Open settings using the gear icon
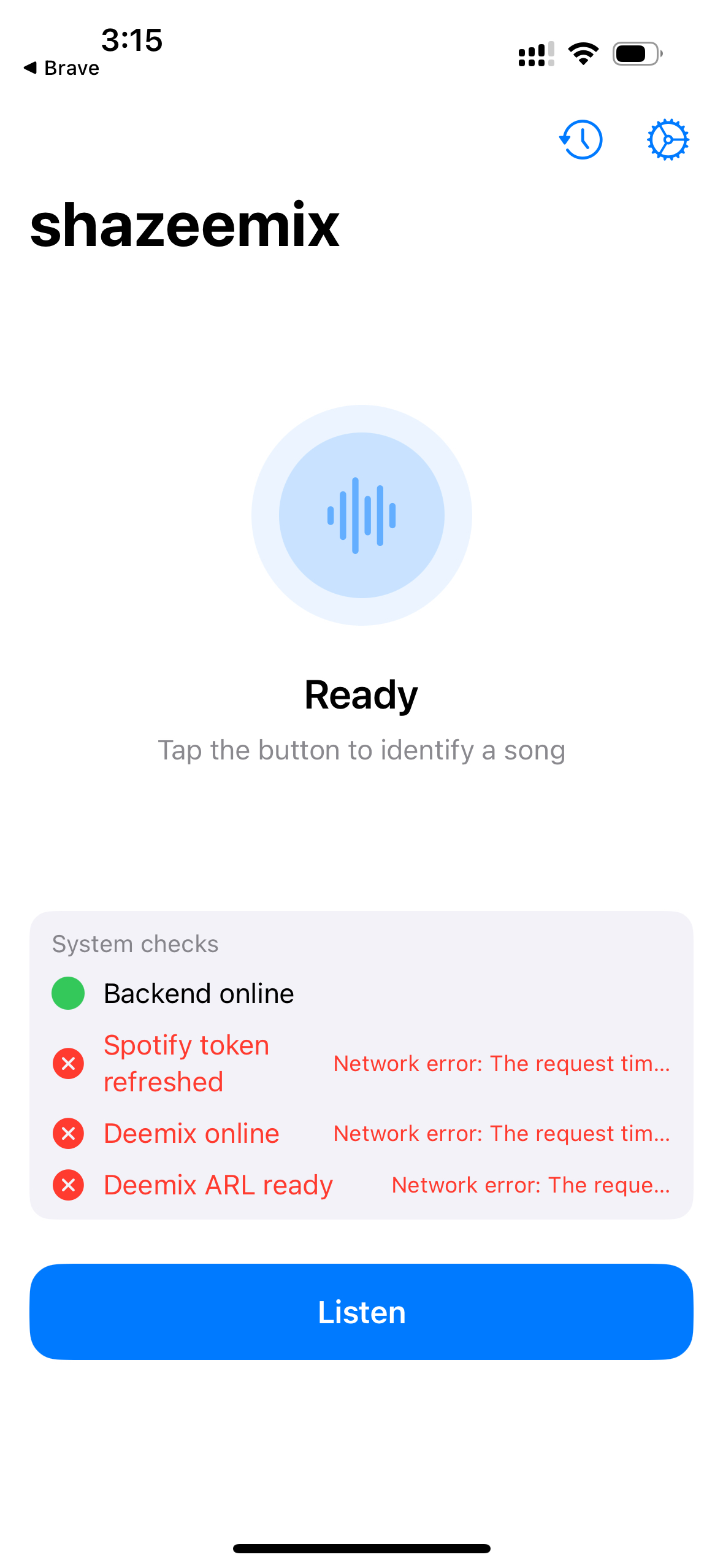 tap(668, 139)
